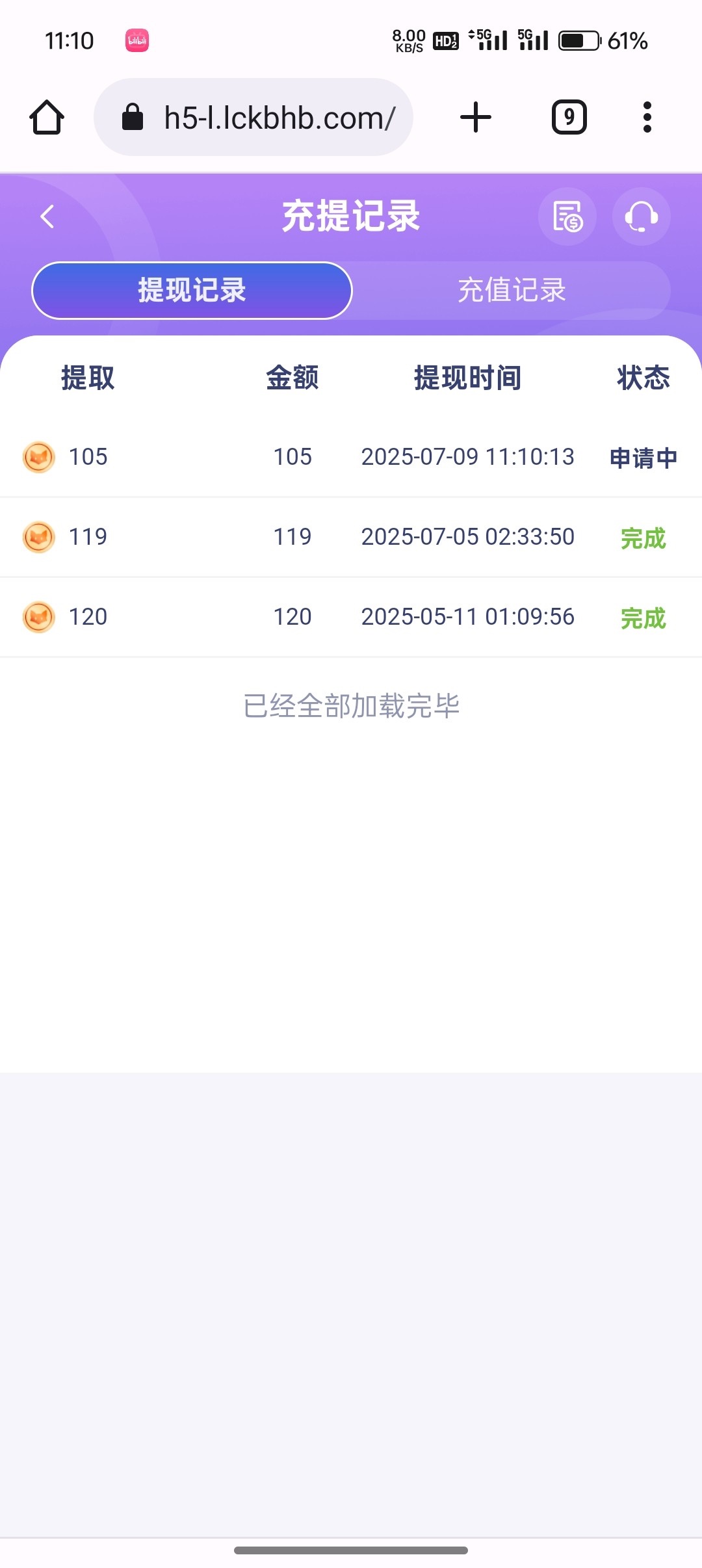
Task: Tap the 申请中 status on the first row
Action: pos(642,457)
